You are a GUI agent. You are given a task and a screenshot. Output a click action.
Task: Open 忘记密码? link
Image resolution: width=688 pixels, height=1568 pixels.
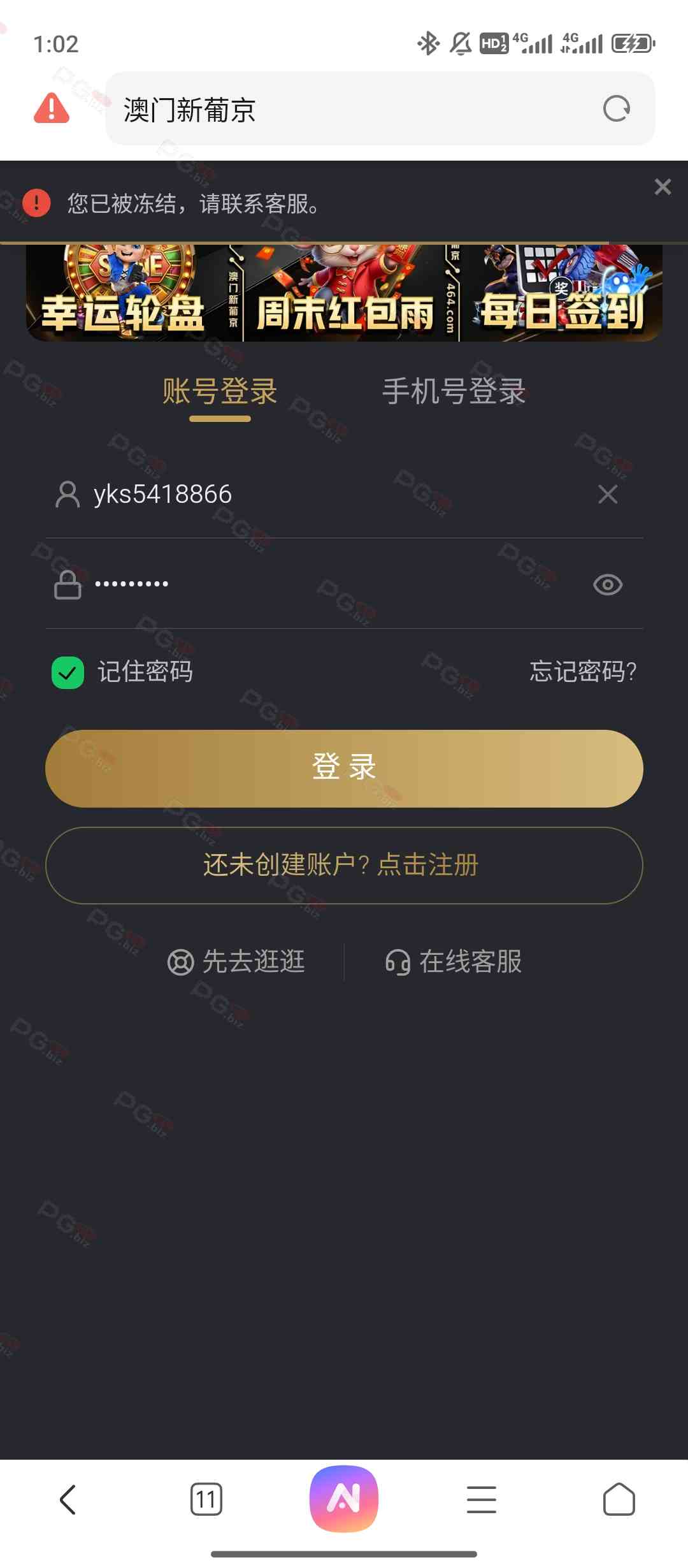pyautogui.click(x=583, y=672)
